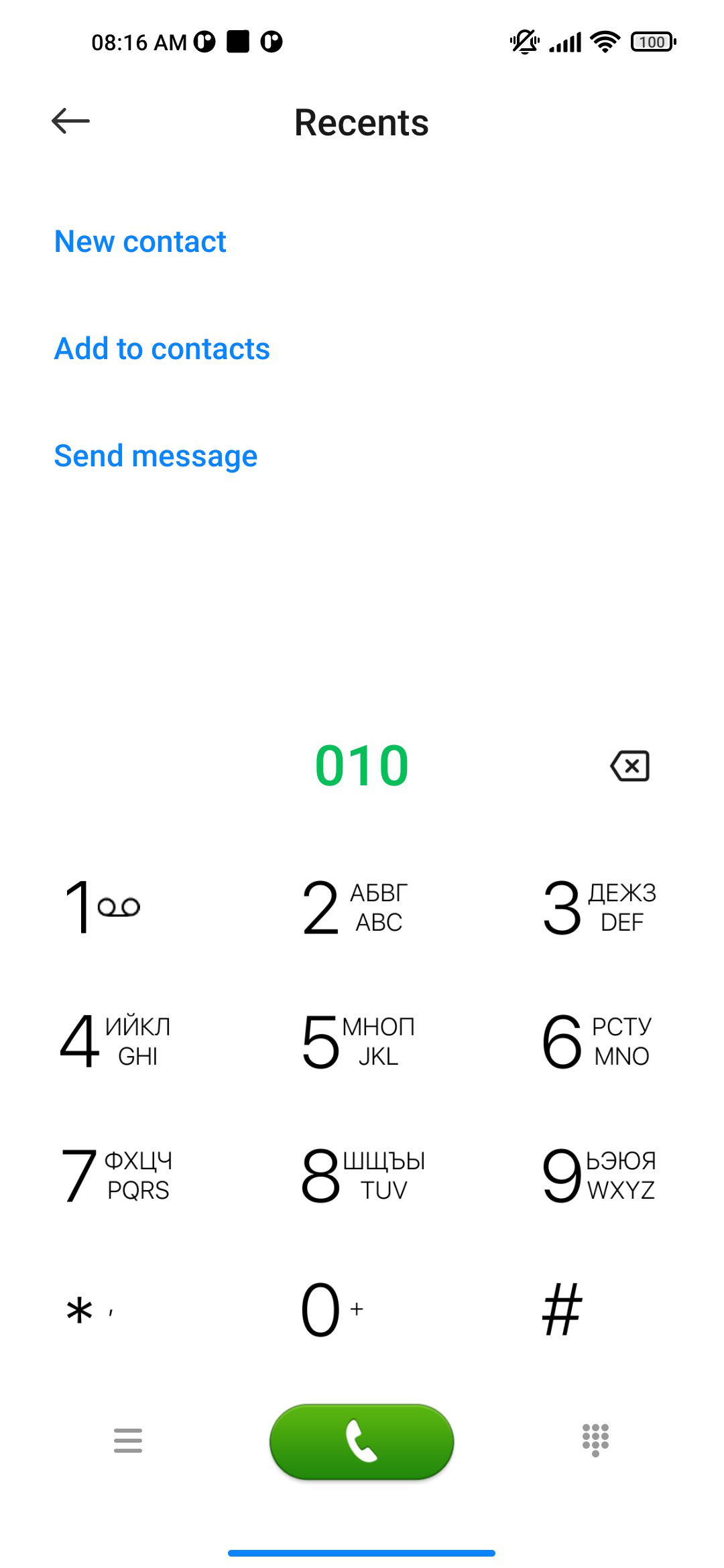The height and width of the screenshot is (1568, 724).
Task: Enter digit 0 plus key
Action: (x=328, y=1310)
